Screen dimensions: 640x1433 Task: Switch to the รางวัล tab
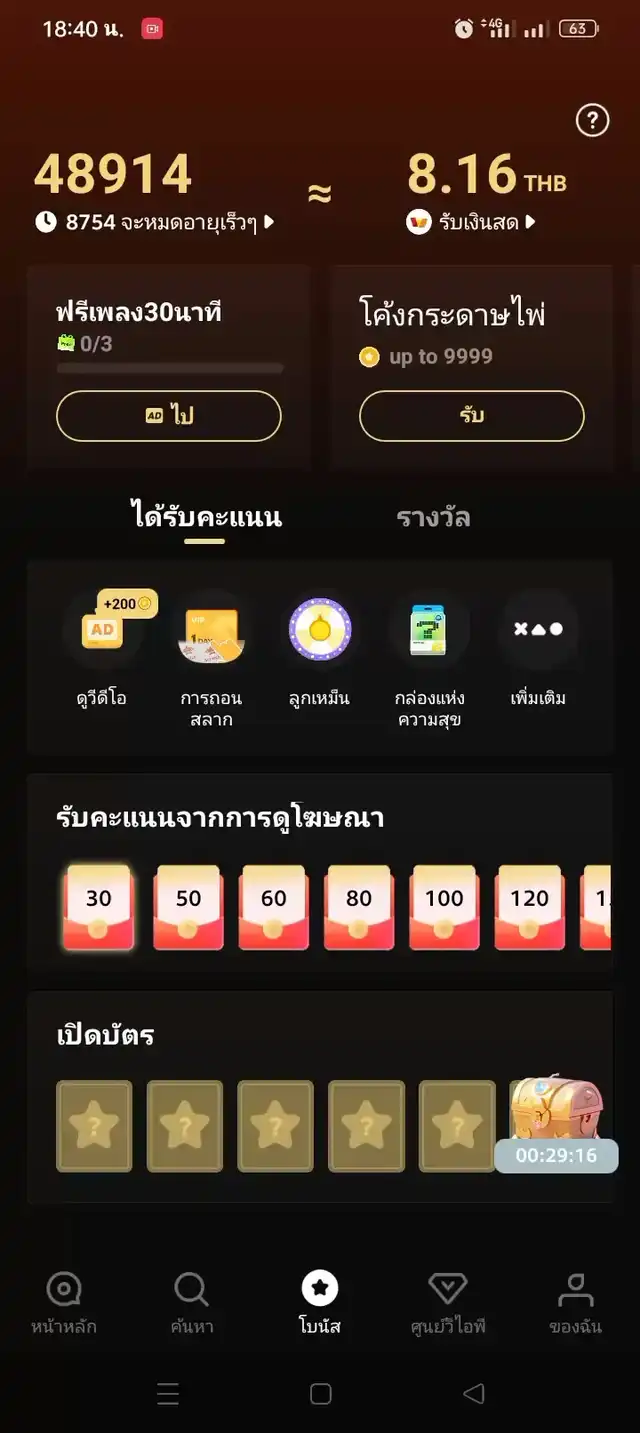pos(433,518)
